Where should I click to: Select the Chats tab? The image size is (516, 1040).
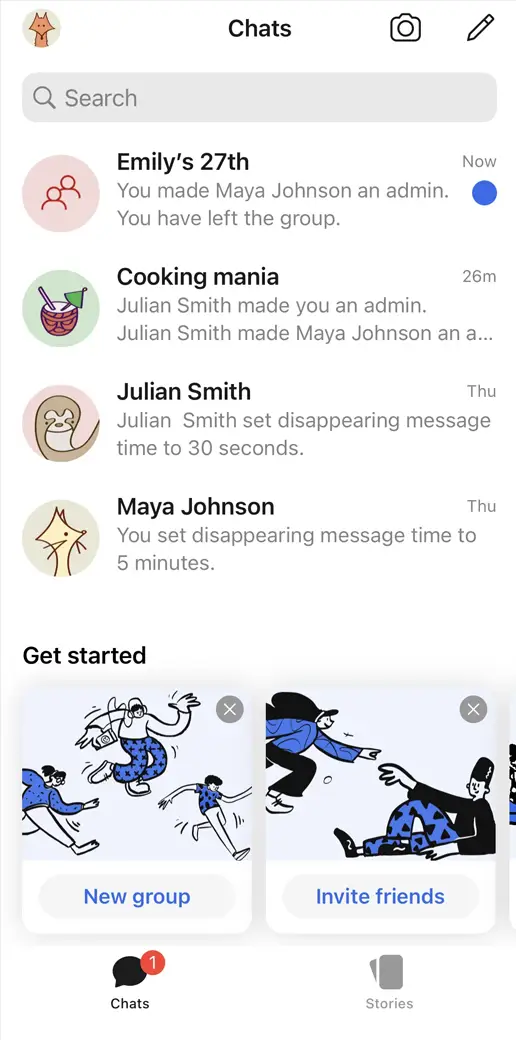pos(131,982)
